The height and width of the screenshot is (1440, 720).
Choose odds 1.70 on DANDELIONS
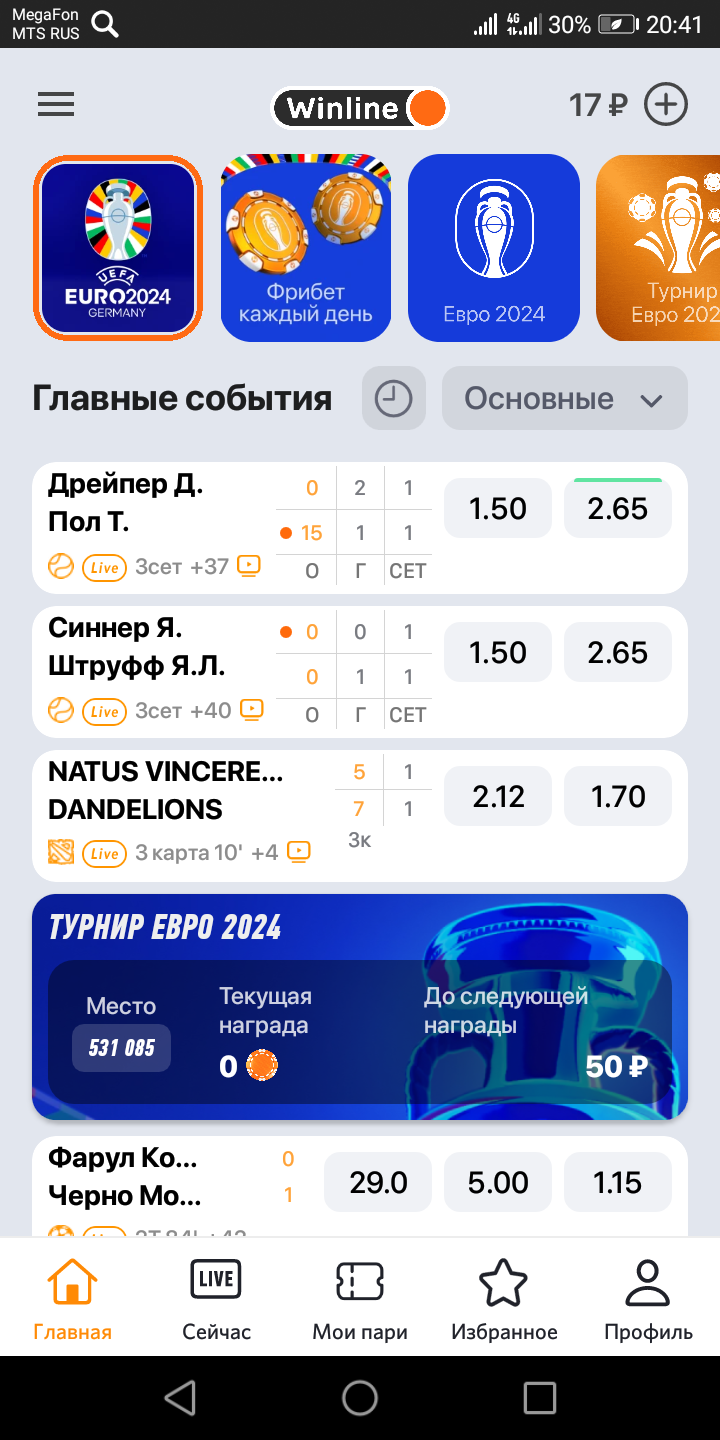pyautogui.click(x=617, y=797)
